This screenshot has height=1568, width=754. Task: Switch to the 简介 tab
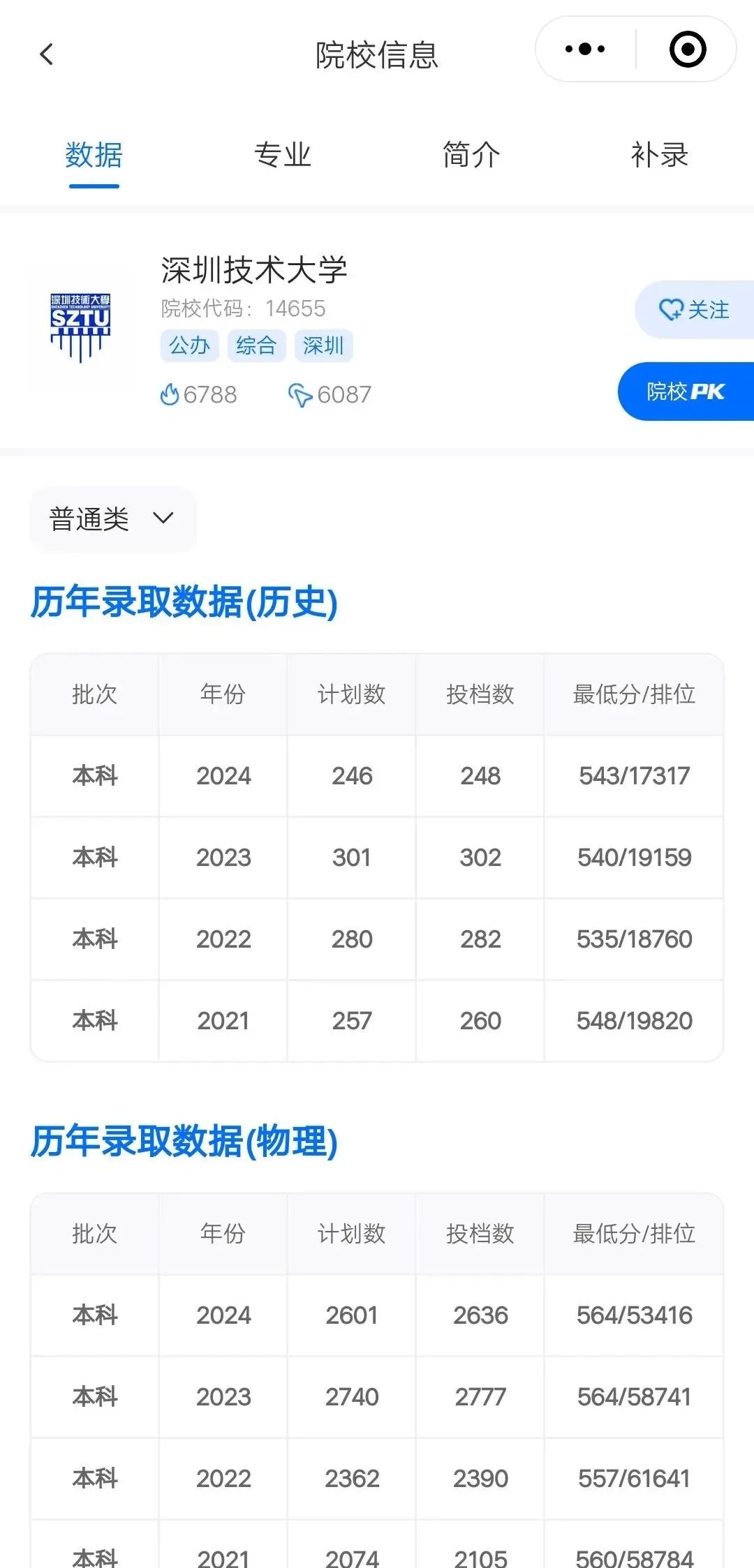[471, 155]
